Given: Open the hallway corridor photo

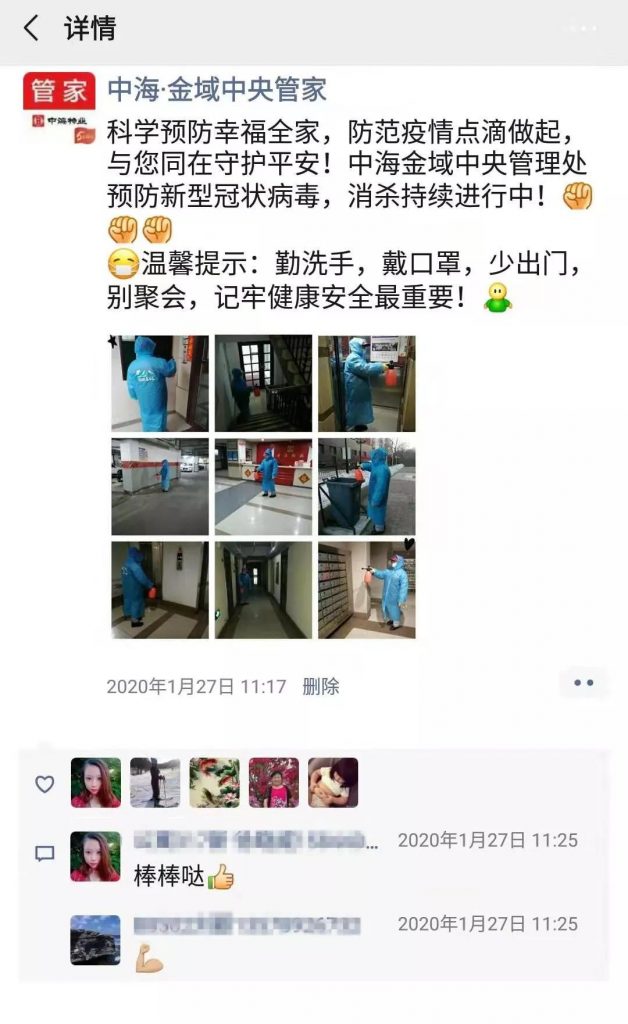Looking at the screenshot, I should pyautogui.click(x=263, y=590).
